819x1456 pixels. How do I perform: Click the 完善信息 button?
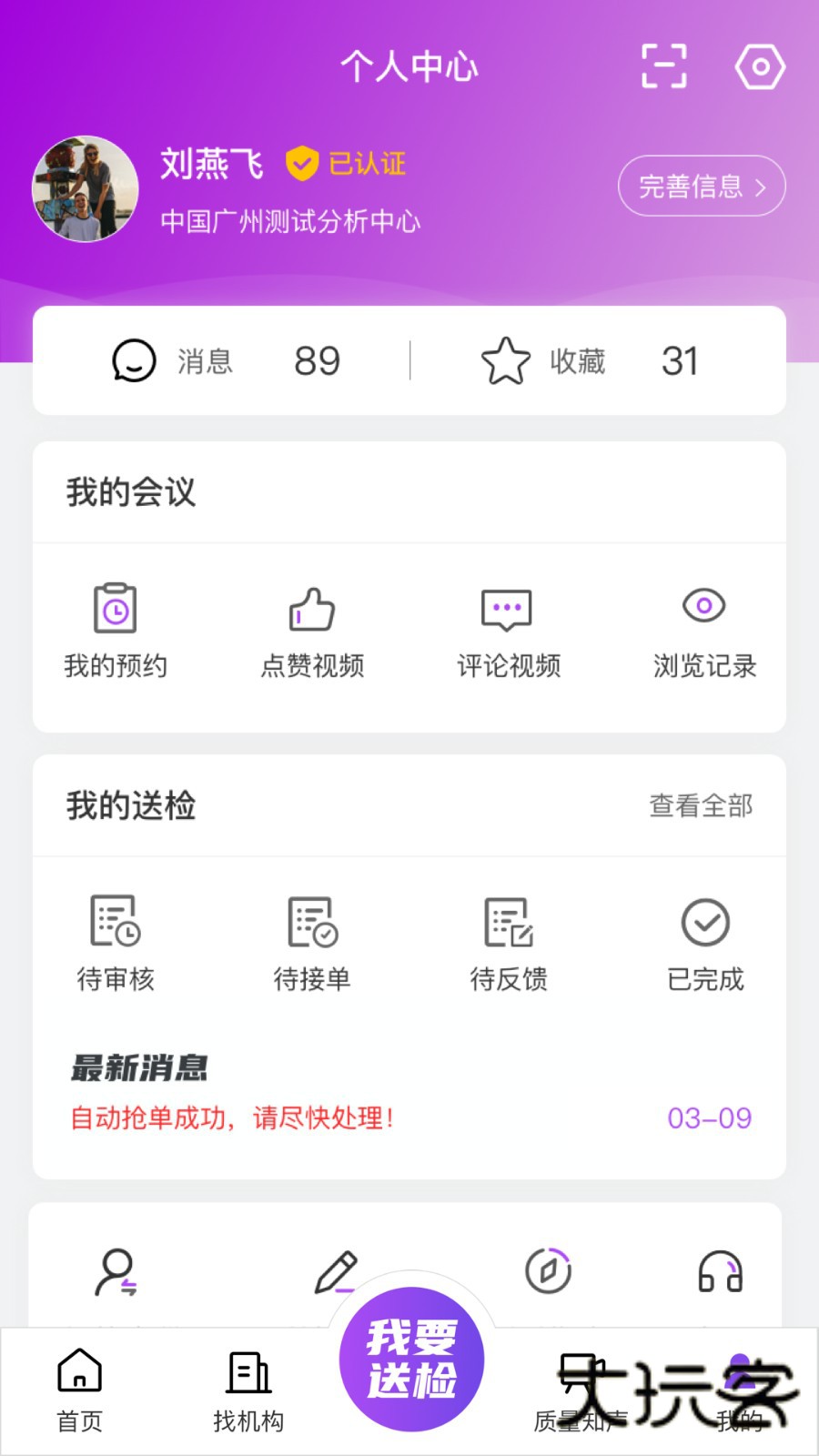(x=701, y=186)
